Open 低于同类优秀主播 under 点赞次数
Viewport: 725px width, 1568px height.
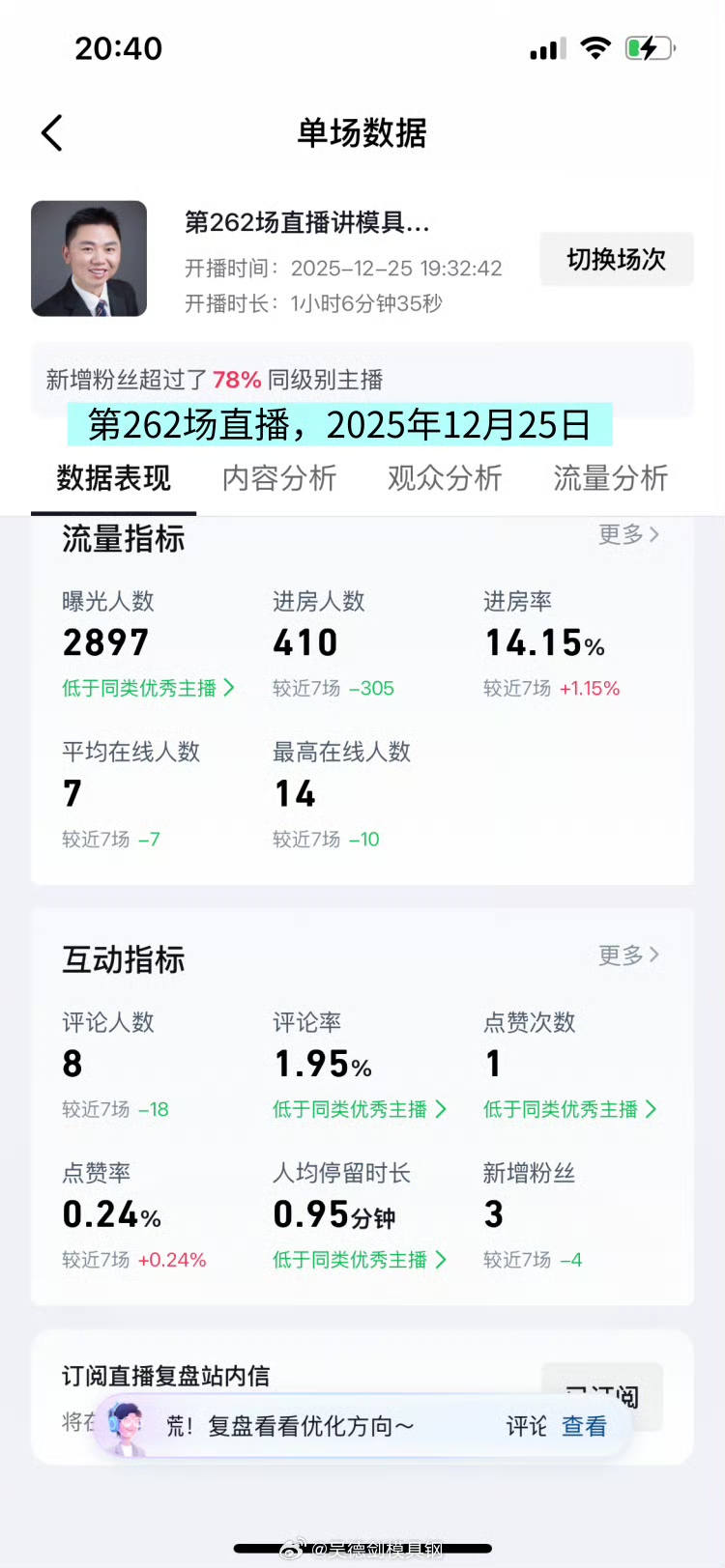click(569, 1109)
